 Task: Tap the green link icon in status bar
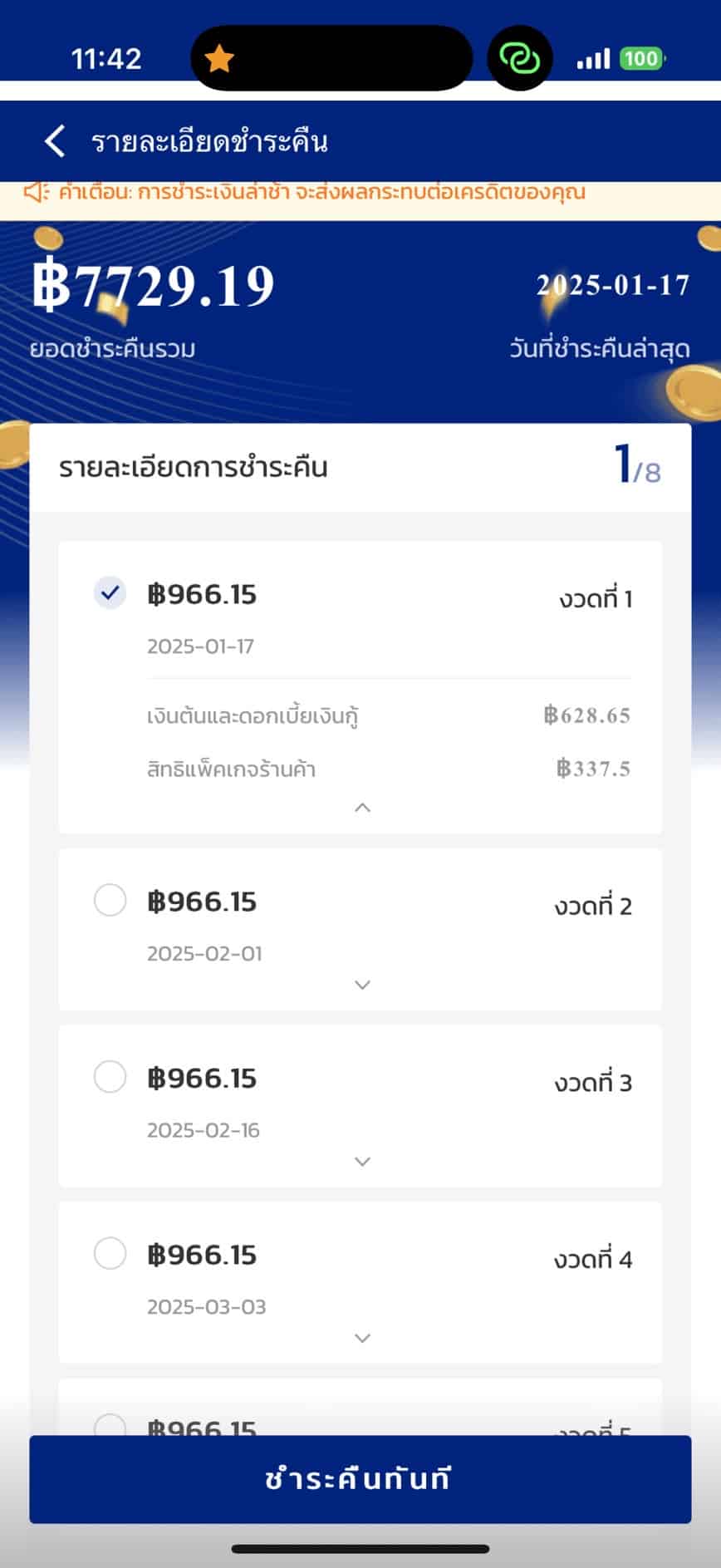click(519, 57)
